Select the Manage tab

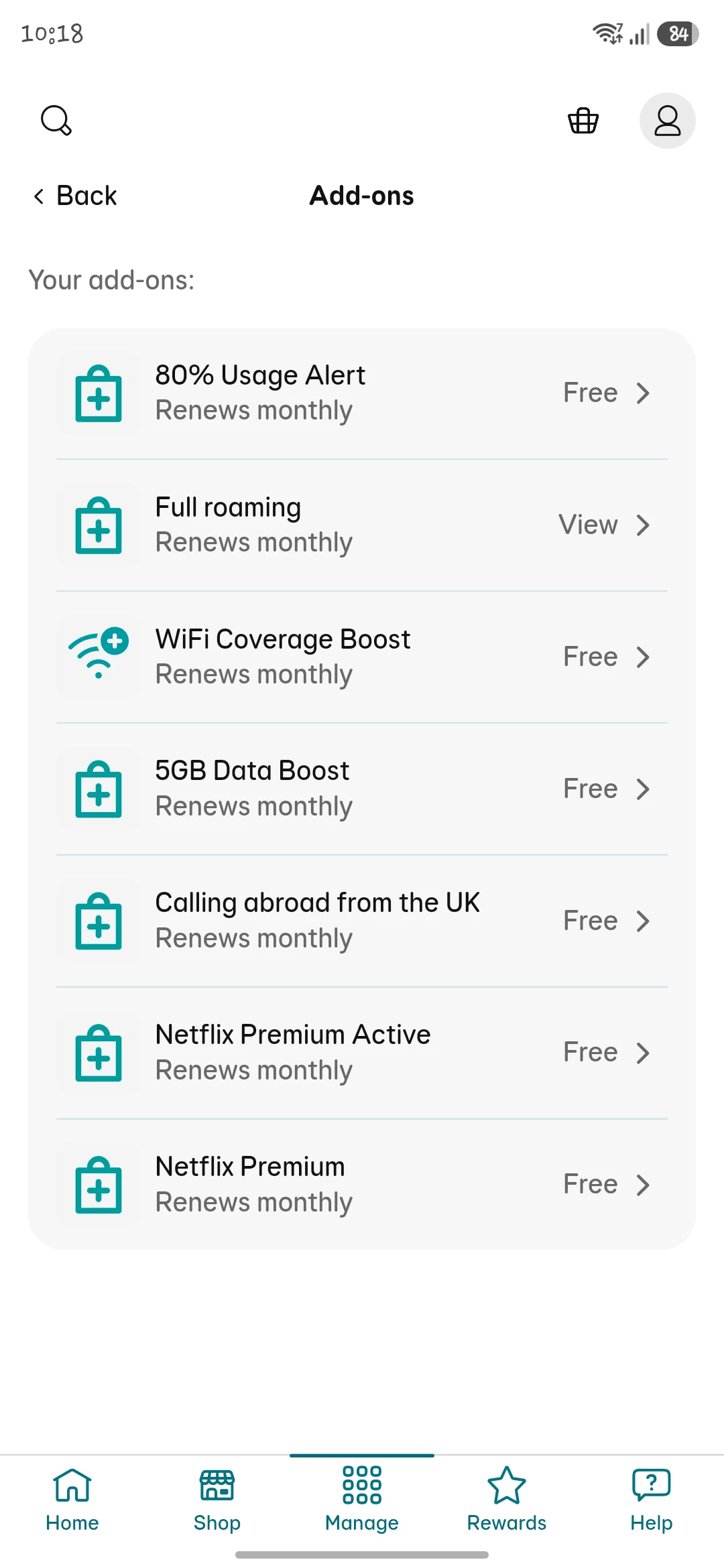click(362, 1500)
